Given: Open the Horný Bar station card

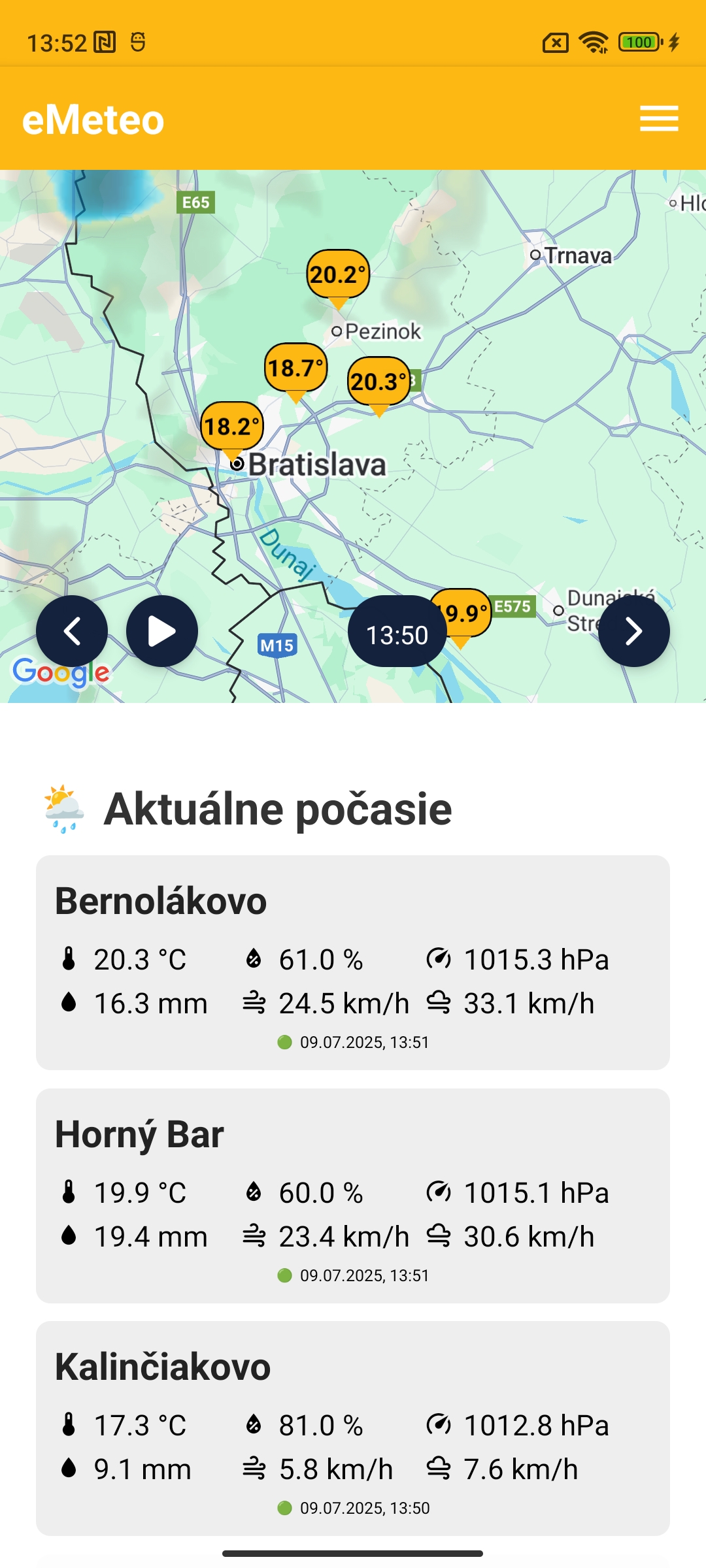Looking at the screenshot, I should click(353, 1195).
